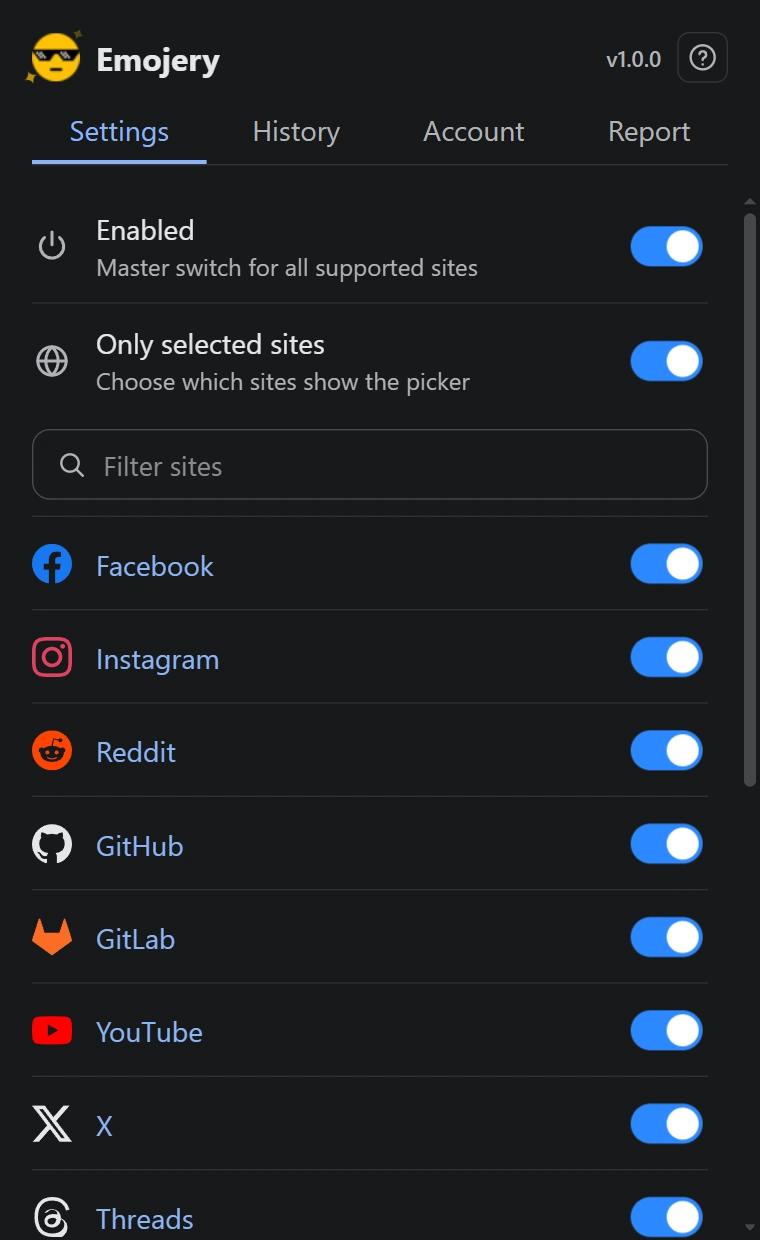
Task: Disable the picker for Instagram
Action: [x=666, y=657]
